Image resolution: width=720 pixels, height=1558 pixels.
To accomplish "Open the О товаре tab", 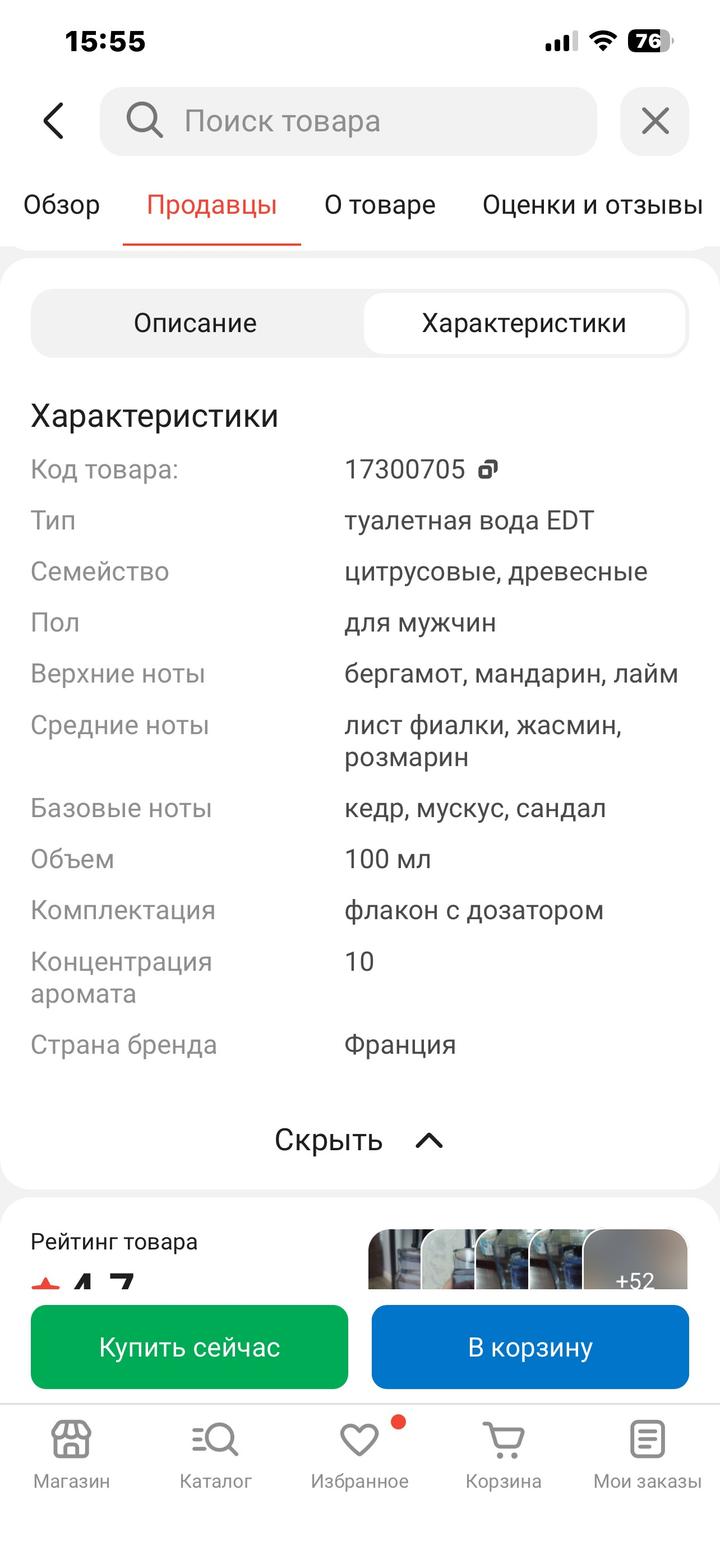I will 380,205.
